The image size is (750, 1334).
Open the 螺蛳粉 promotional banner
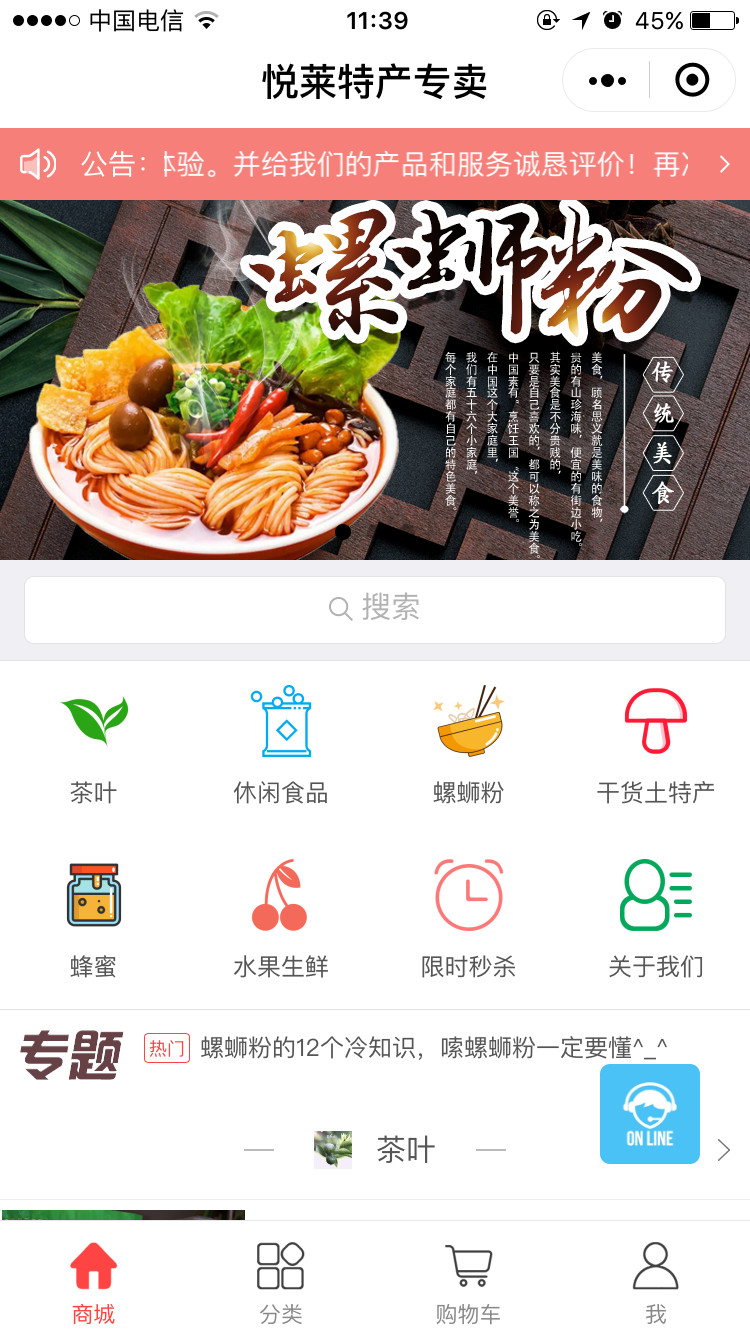click(375, 380)
